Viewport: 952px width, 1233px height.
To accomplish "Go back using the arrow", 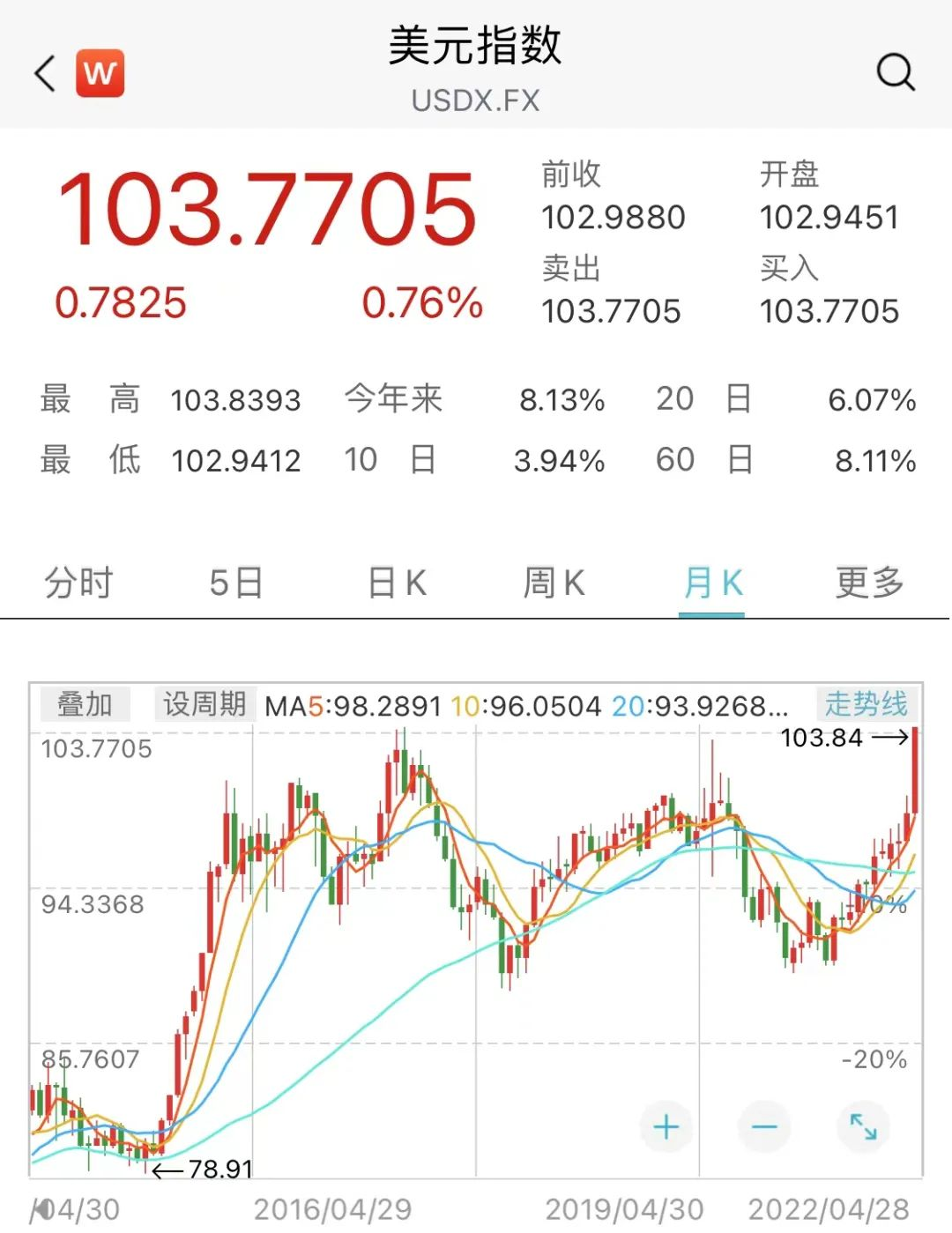I will [x=46, y=73].
